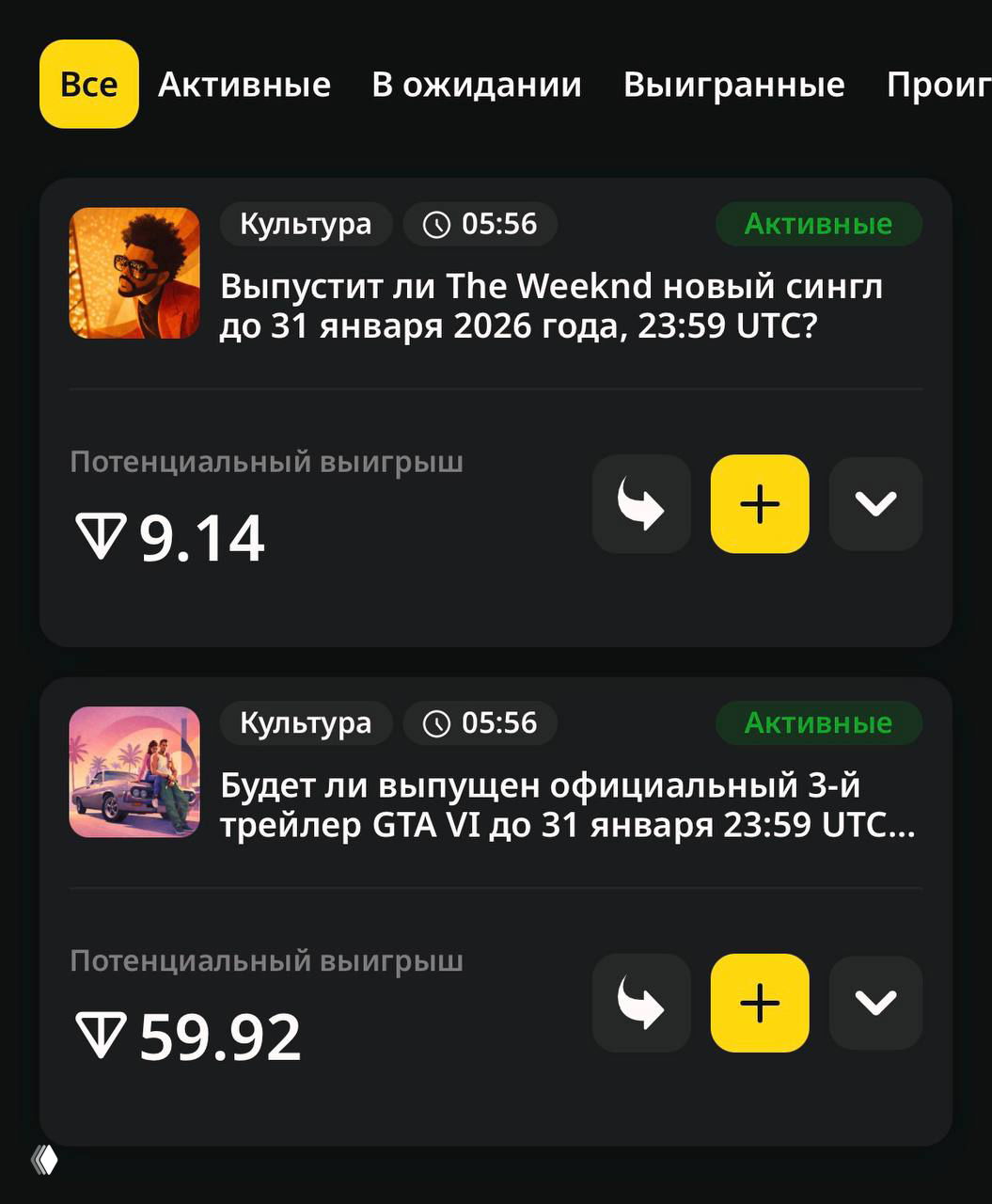Click the plus icon on the GTA VI card
Viewport: 992px width, 1204px height.
(x=759, y=1003)
